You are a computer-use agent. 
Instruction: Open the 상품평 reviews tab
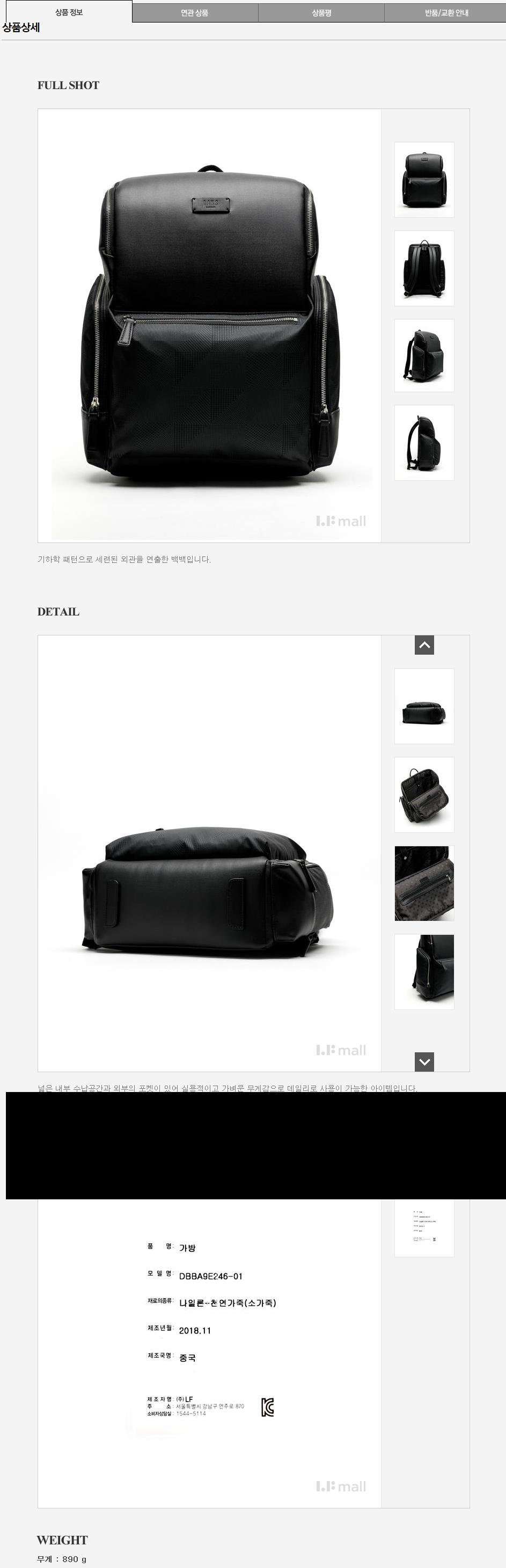pos(321,12)
